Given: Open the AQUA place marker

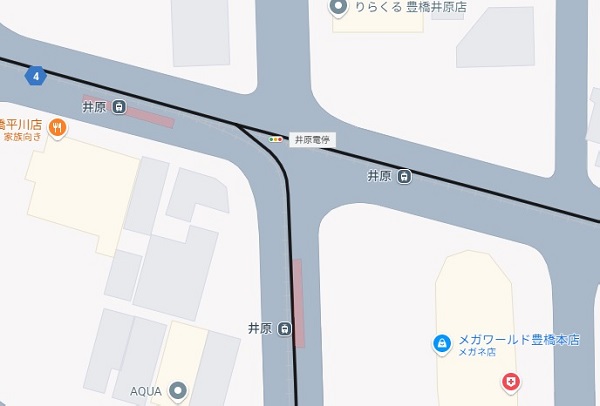Looking at the screenshot, I should [178, 390].
